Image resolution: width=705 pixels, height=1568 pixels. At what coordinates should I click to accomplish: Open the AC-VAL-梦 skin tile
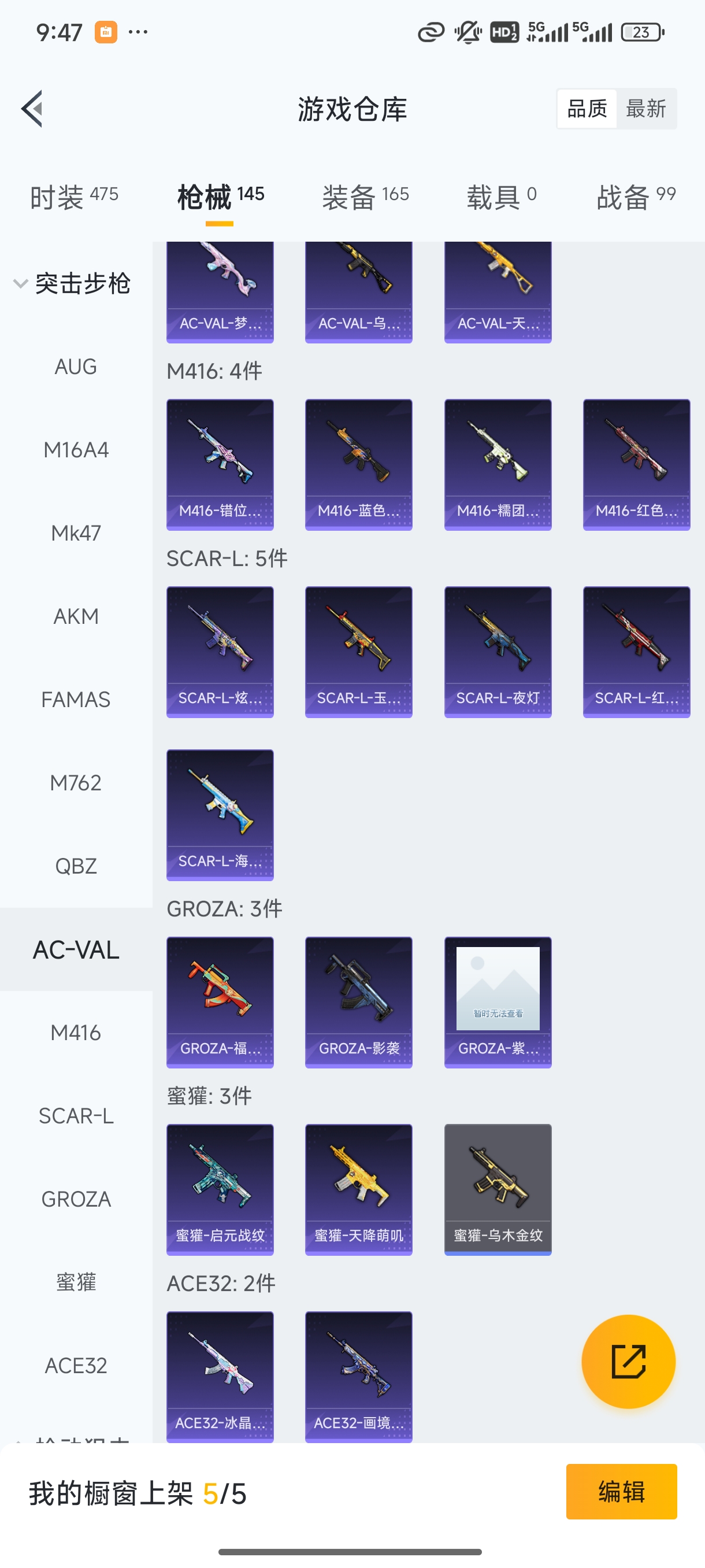click(x=220, y=292)
